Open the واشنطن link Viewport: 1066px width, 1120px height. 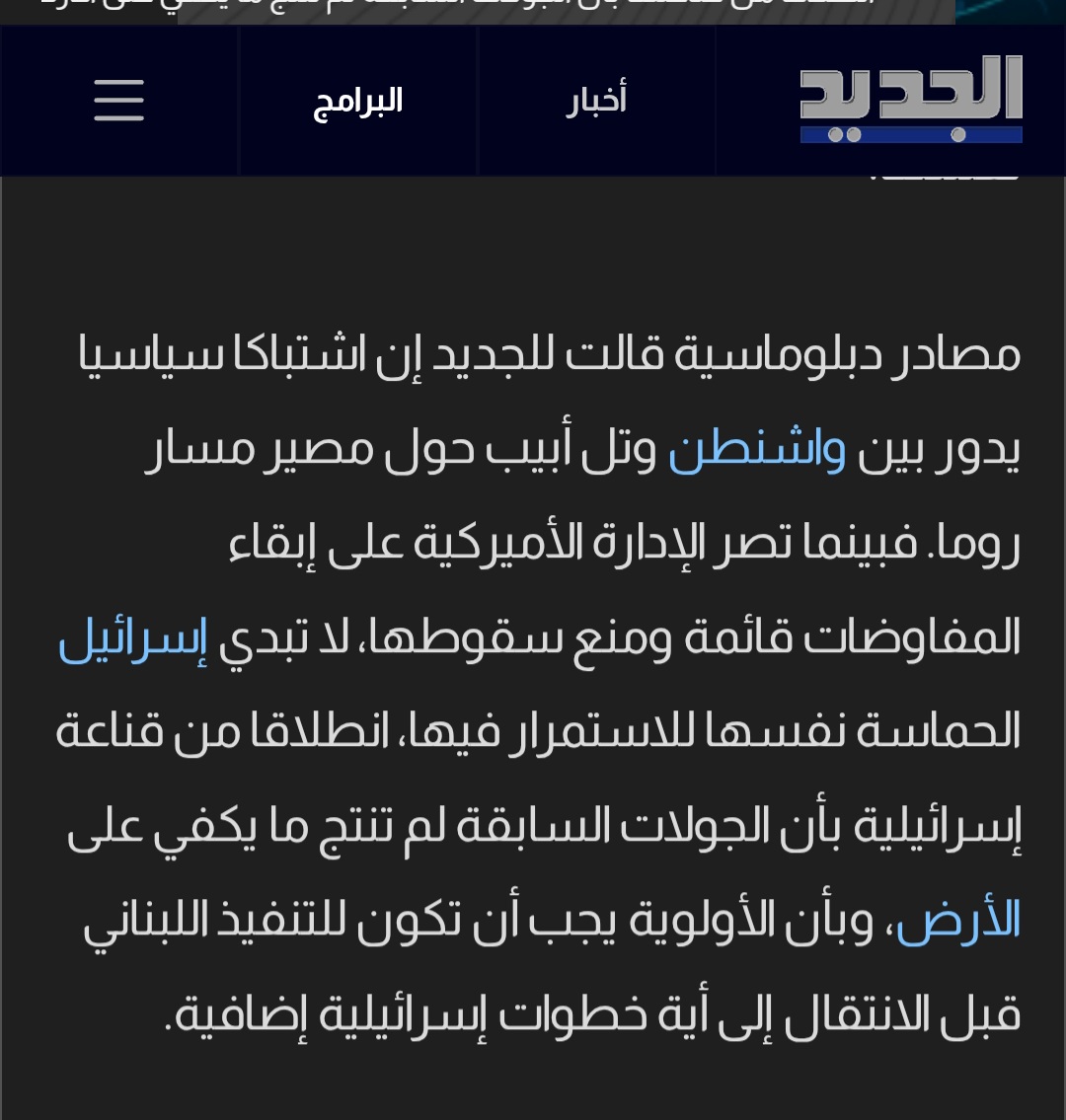click(x=757, y=451)
